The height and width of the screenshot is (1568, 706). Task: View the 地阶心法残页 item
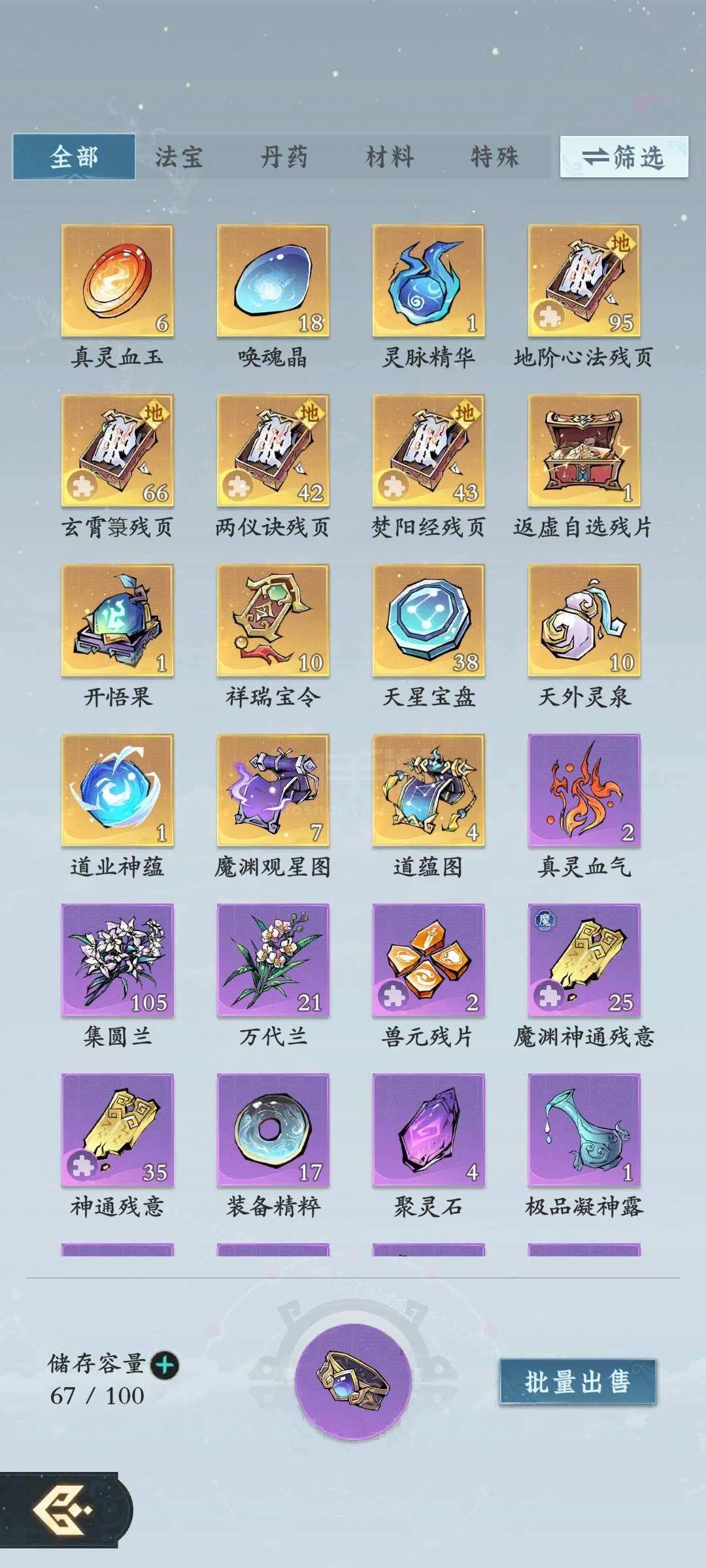[584, 281]
